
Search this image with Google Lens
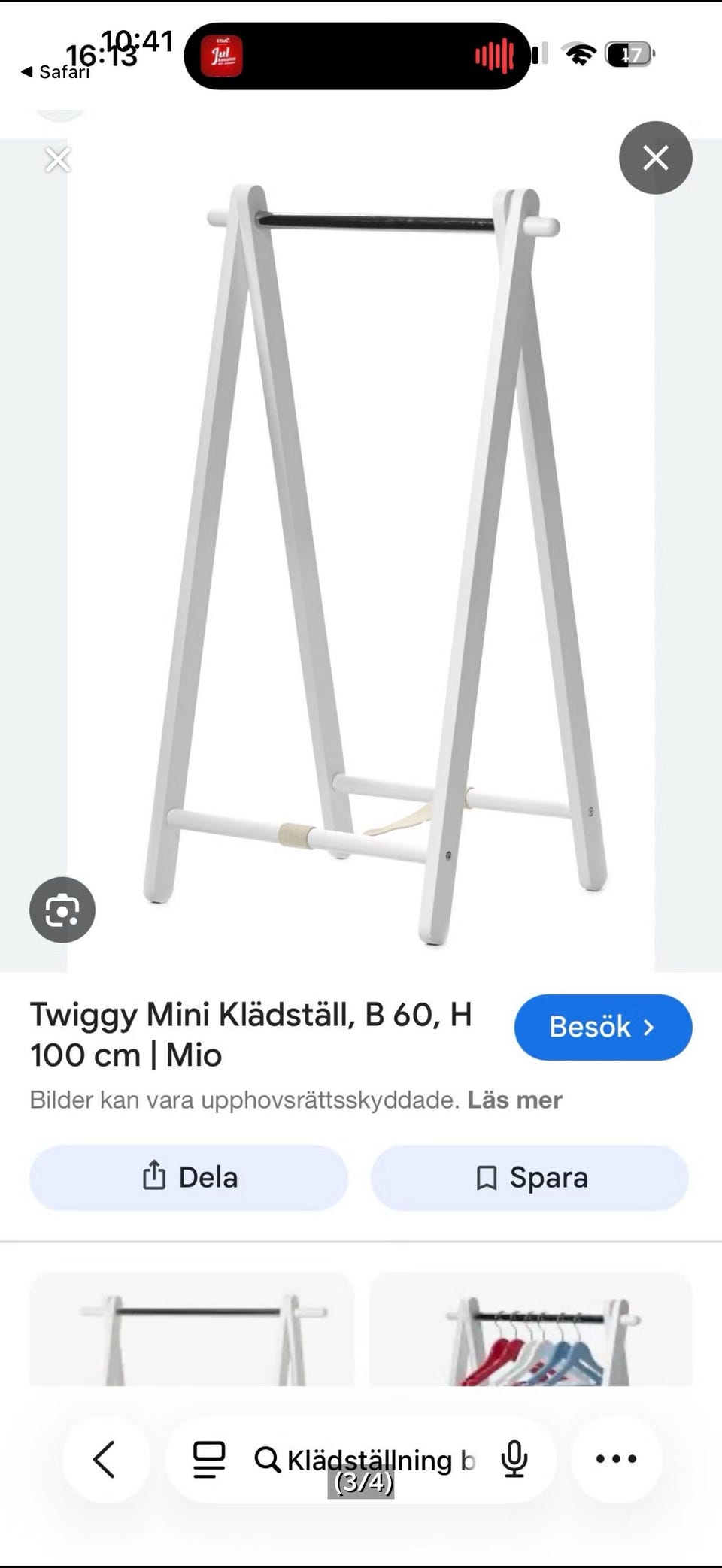click(x=62, y=910)
